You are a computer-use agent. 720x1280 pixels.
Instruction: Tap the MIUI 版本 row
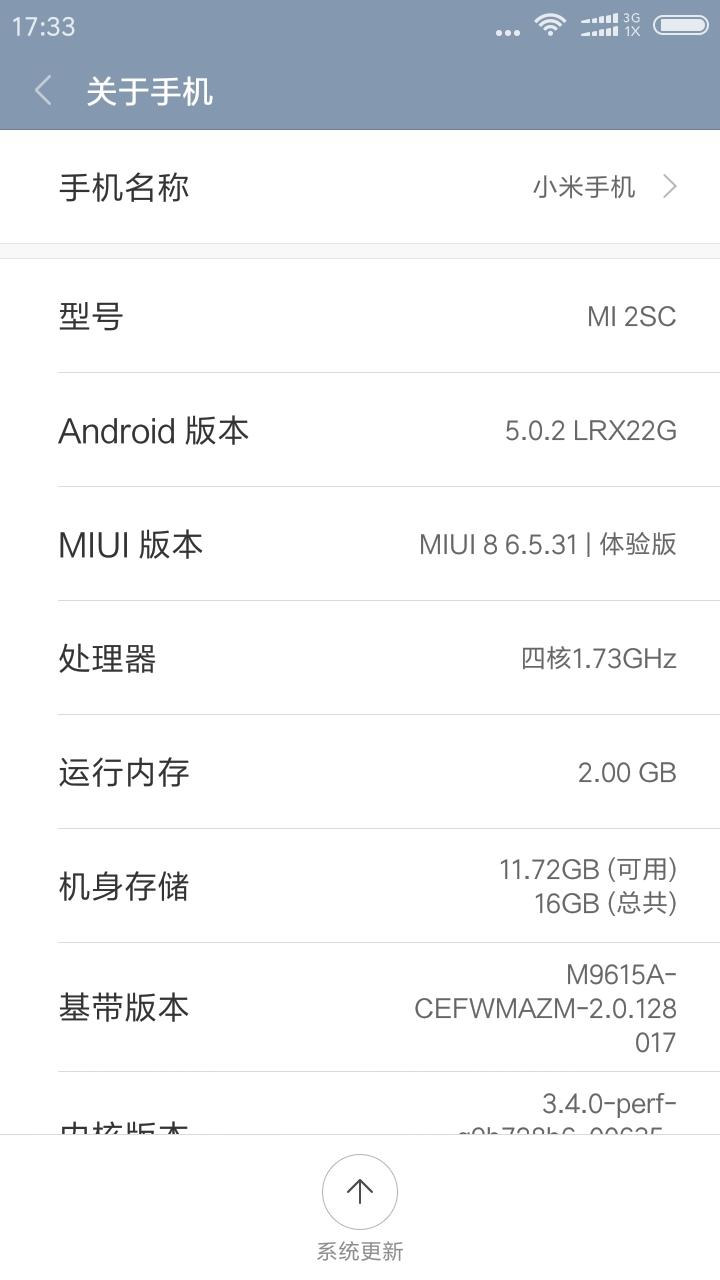(x=360, y=544)
